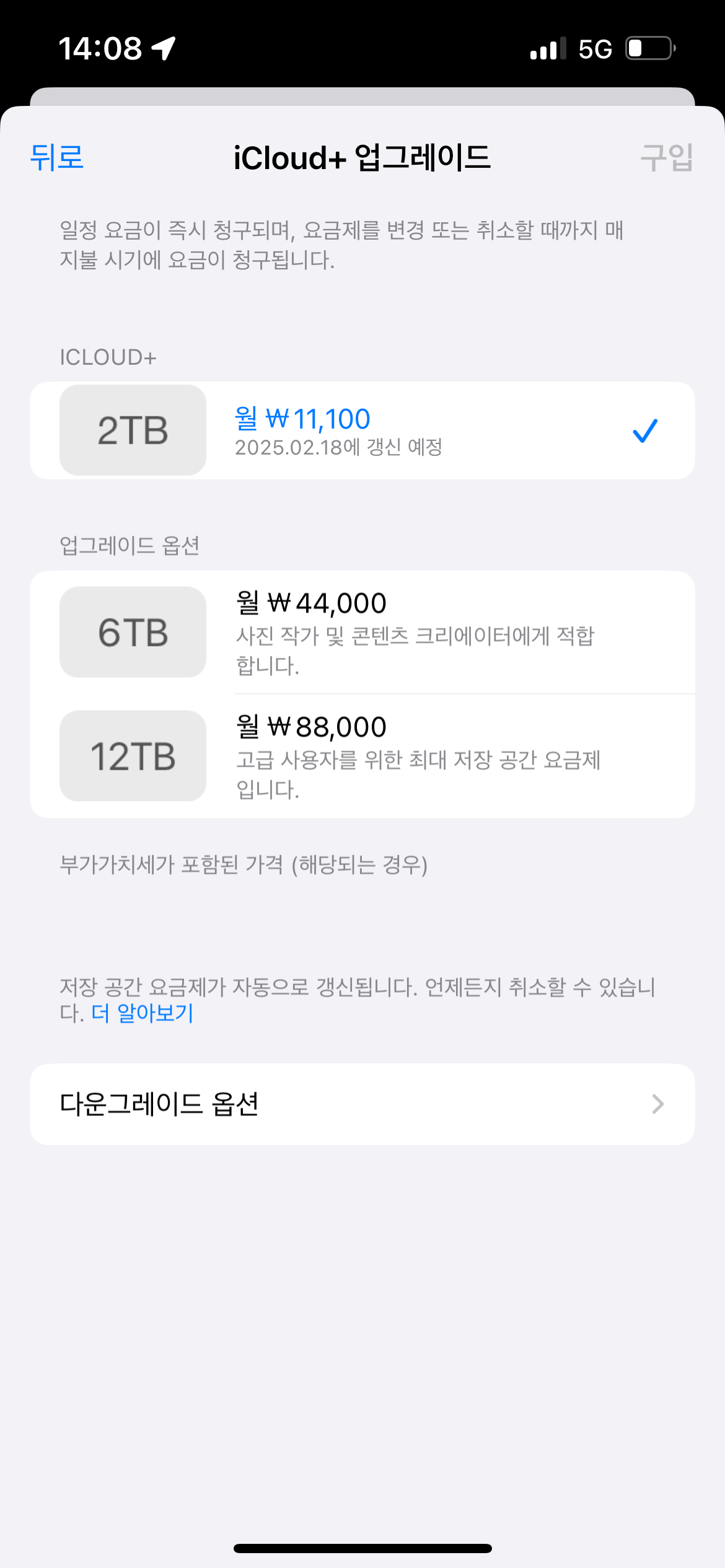725x1568 pixels.
Task: Open 다운그레이드 옵션
Action: [362, 1104]
